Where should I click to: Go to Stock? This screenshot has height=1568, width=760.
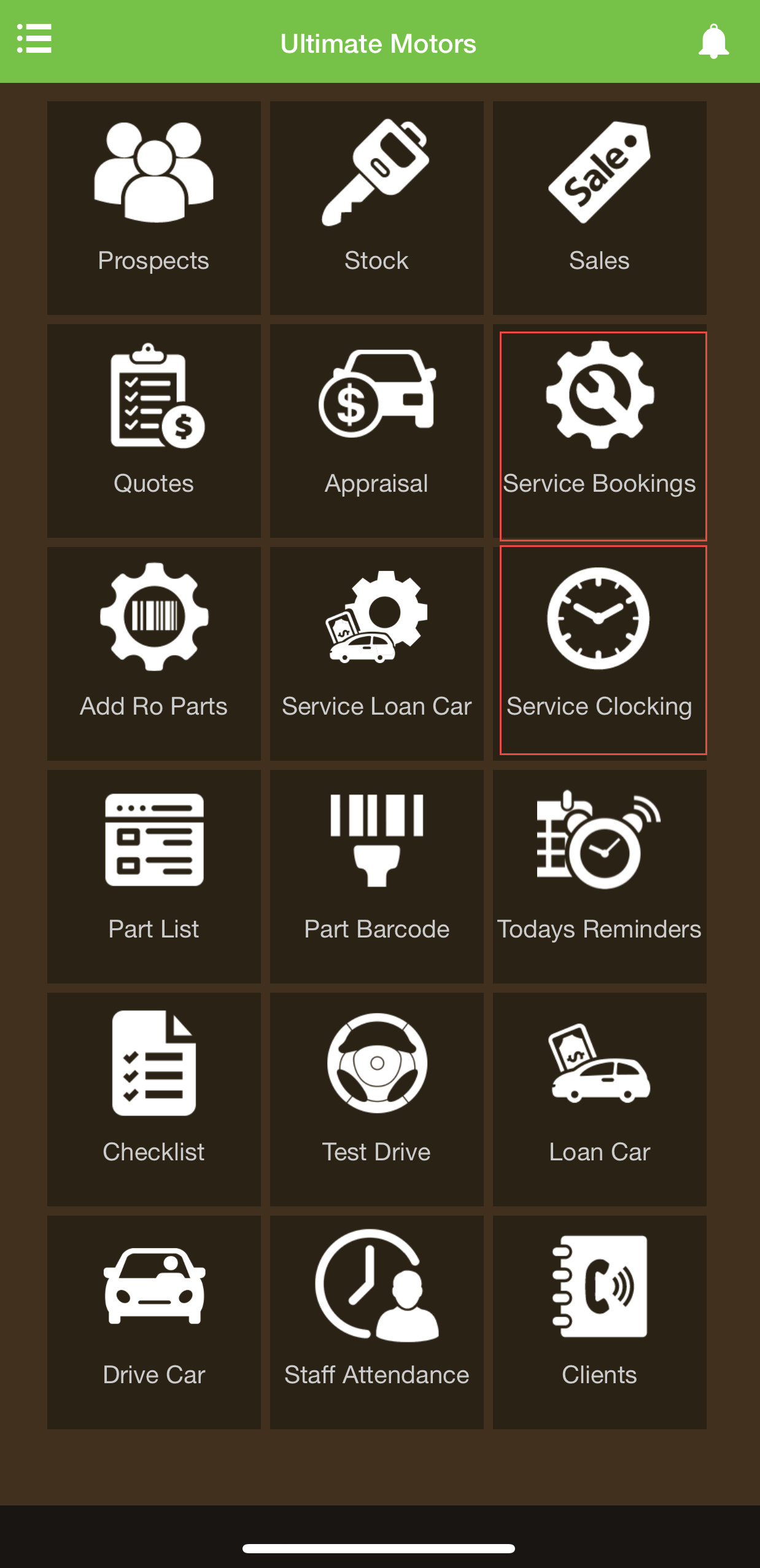click(376, 208)
